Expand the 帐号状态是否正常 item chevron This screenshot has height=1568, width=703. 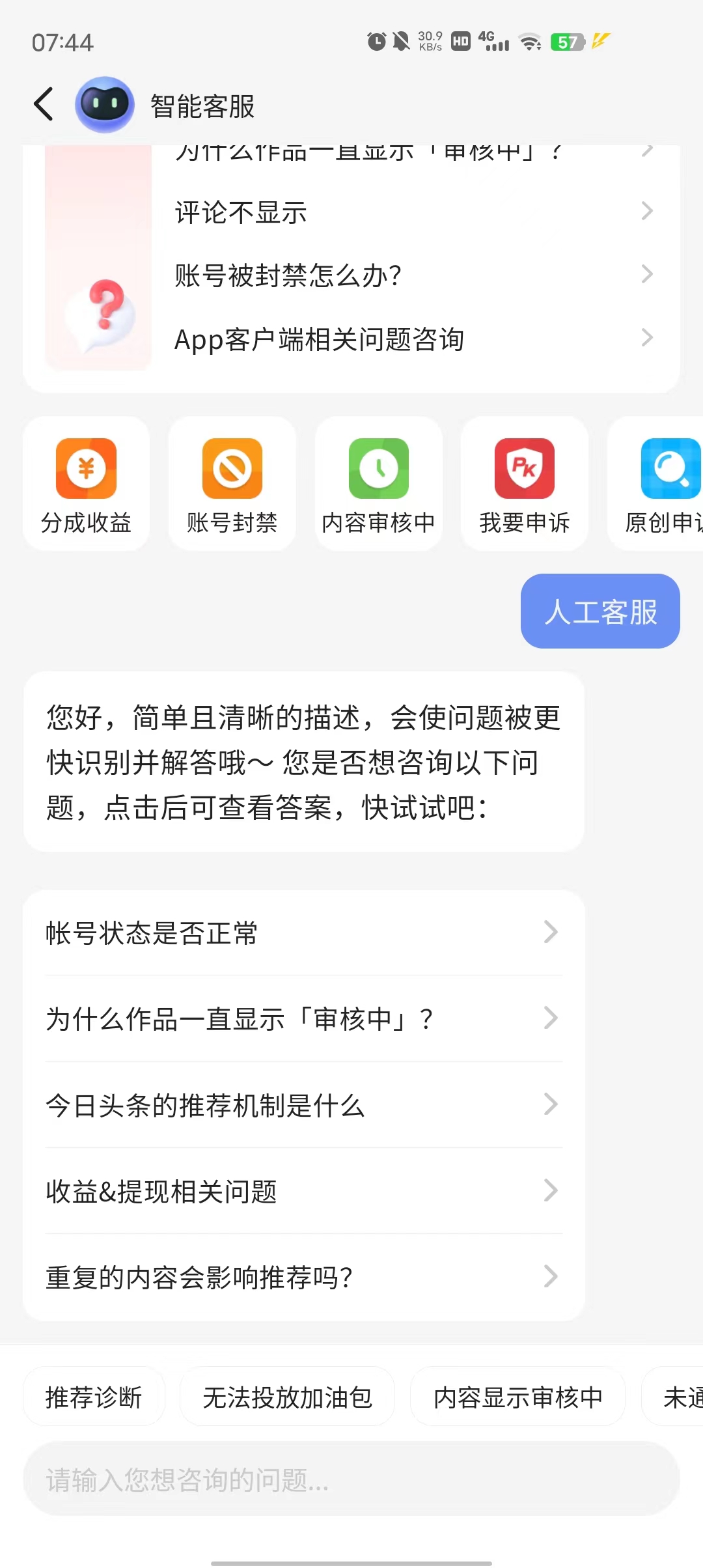tap(551, 932)
